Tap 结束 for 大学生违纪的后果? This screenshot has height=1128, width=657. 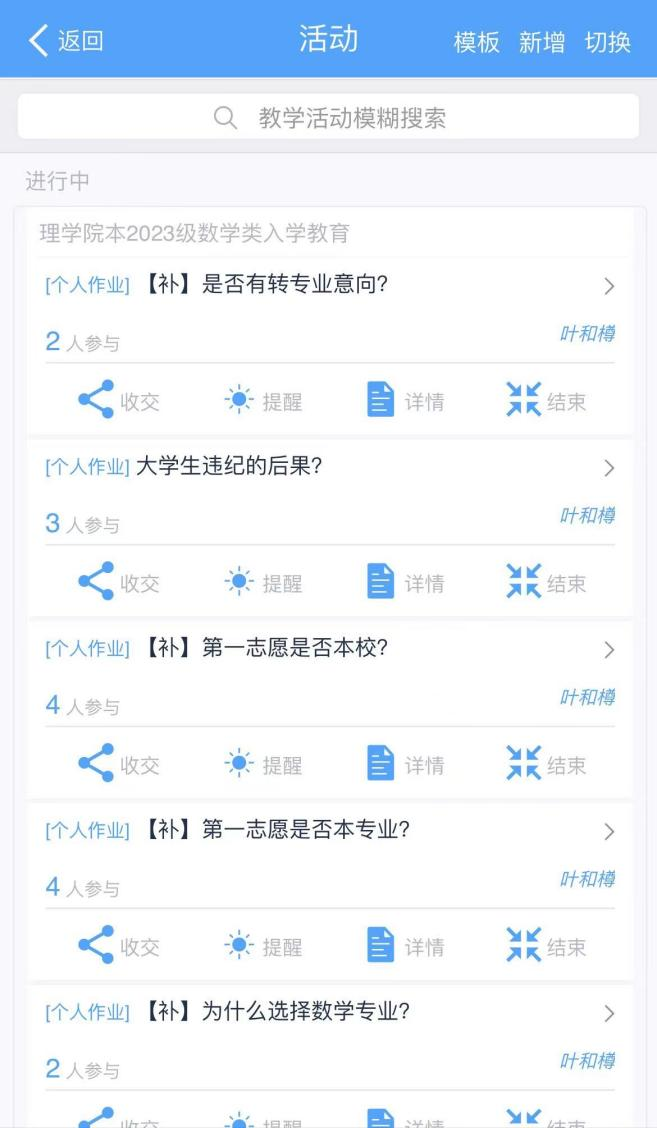coord(546,583)
